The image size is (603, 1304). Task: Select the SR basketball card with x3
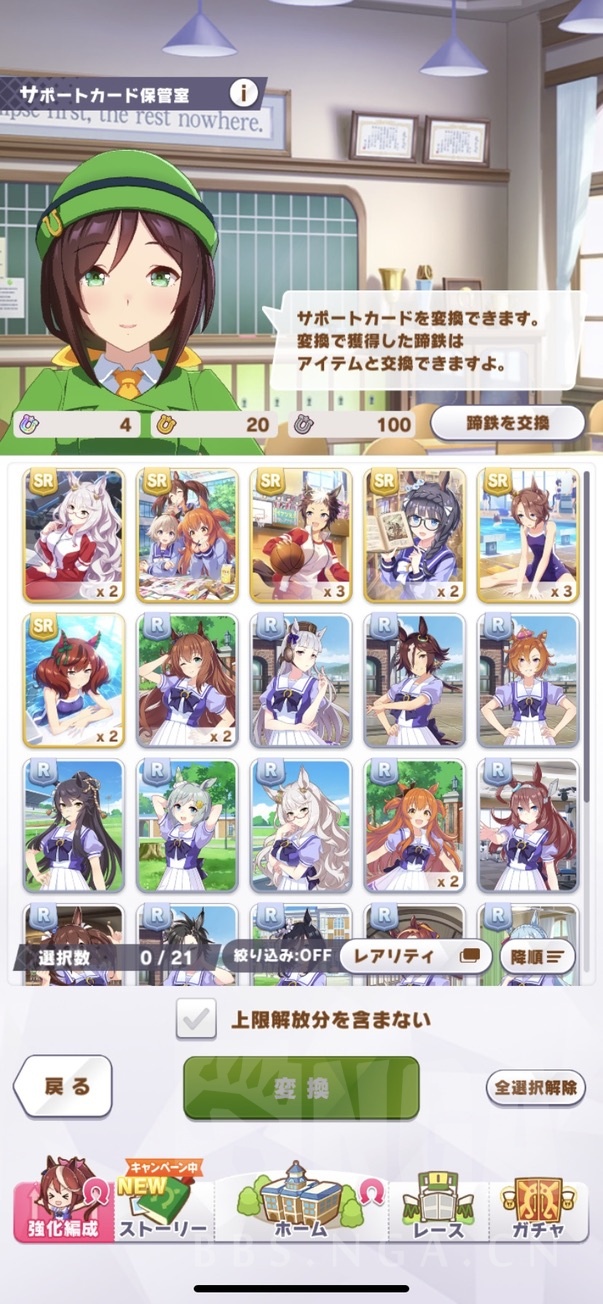pos(301,535)
